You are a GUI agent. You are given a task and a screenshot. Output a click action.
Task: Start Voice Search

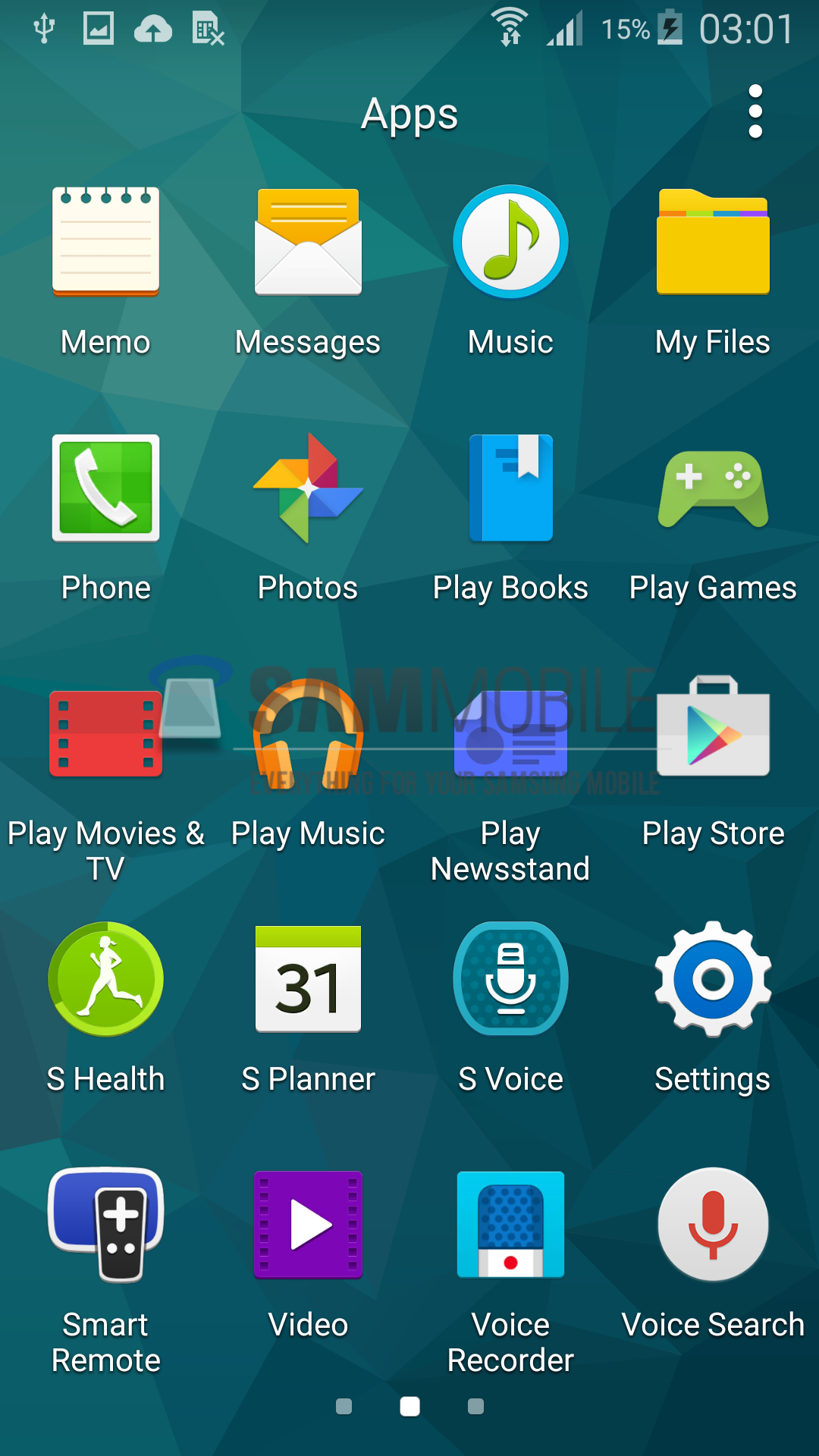(713, 1225)
